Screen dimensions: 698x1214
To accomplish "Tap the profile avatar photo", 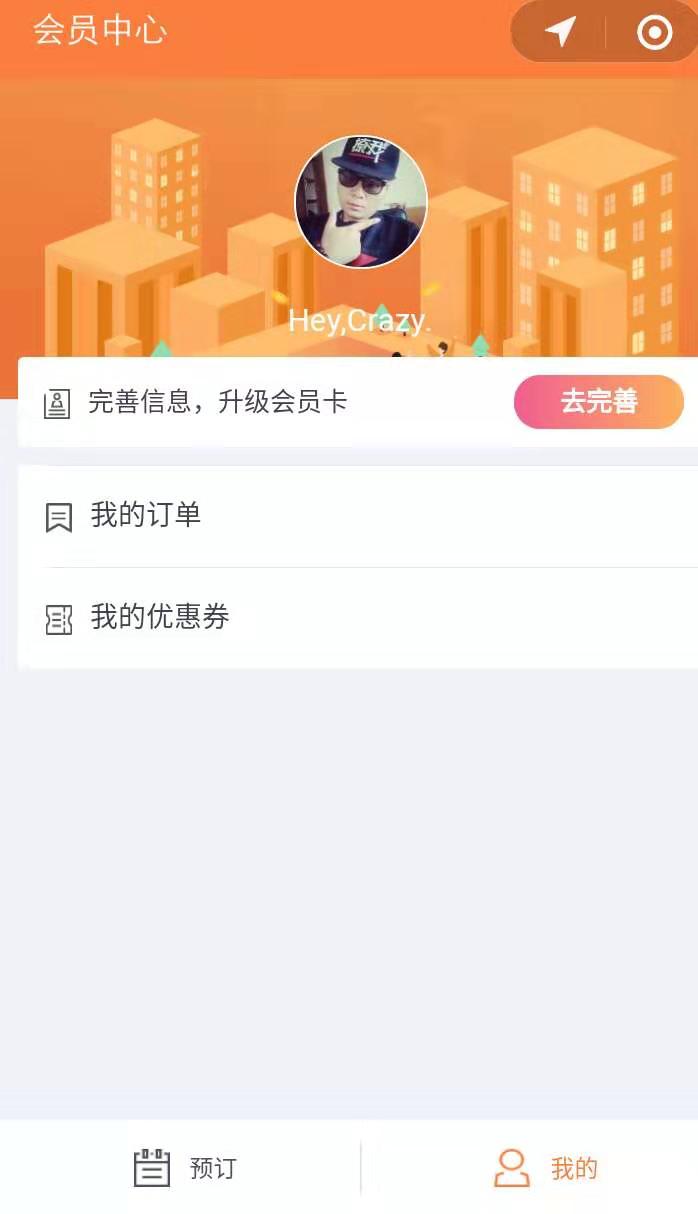I will coord(361,202).
